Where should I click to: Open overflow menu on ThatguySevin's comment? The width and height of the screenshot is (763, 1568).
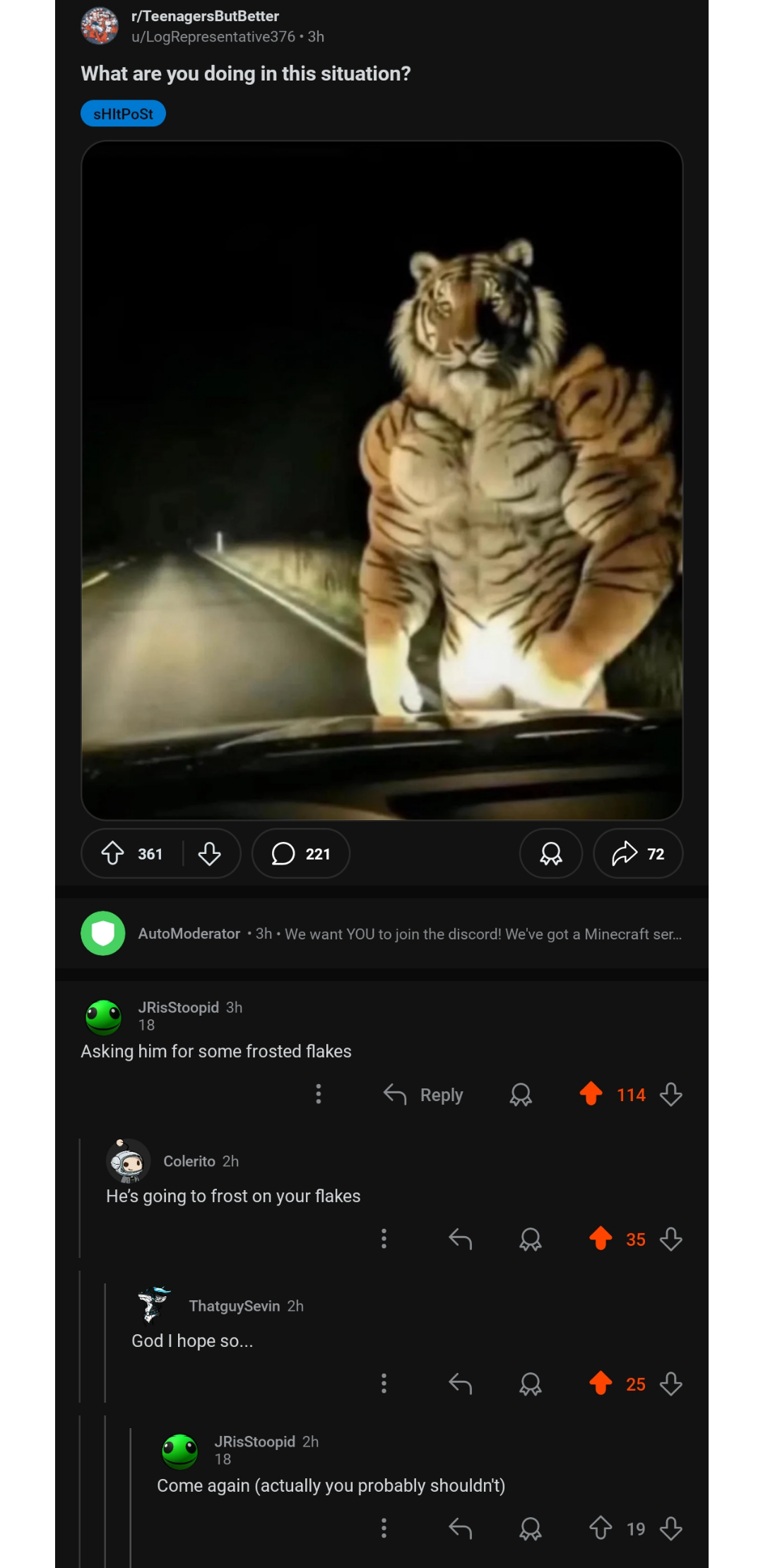[384, 1383]
